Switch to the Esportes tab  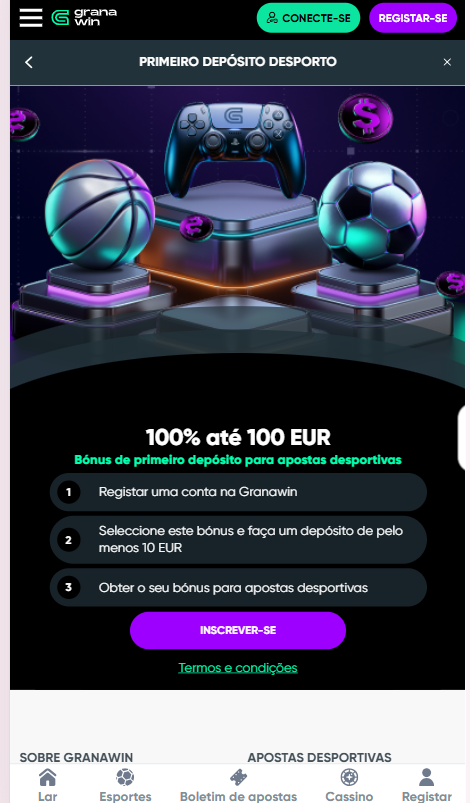coord(125,785)
